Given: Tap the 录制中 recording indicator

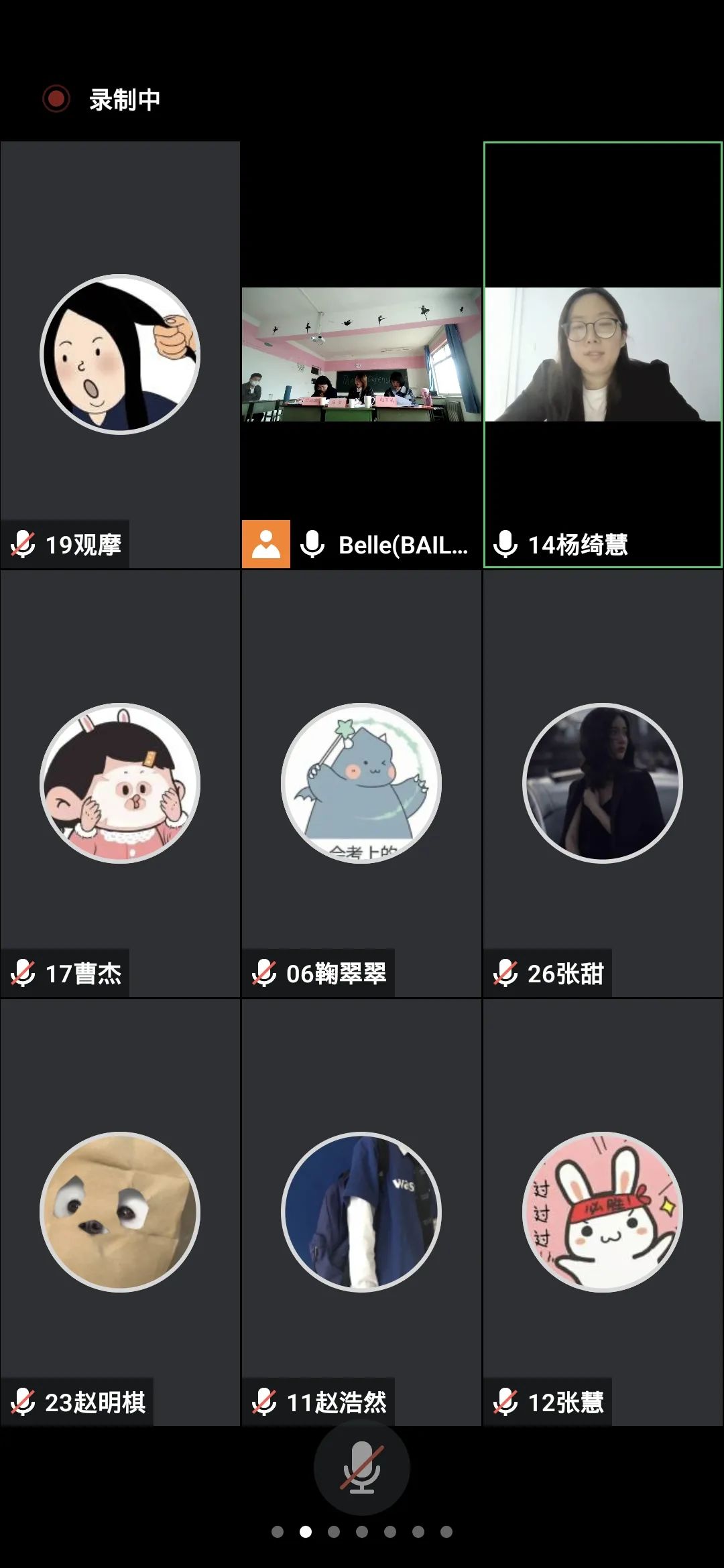Looking at the screenshot, I should pyautogui.click(x=102, y=99).
